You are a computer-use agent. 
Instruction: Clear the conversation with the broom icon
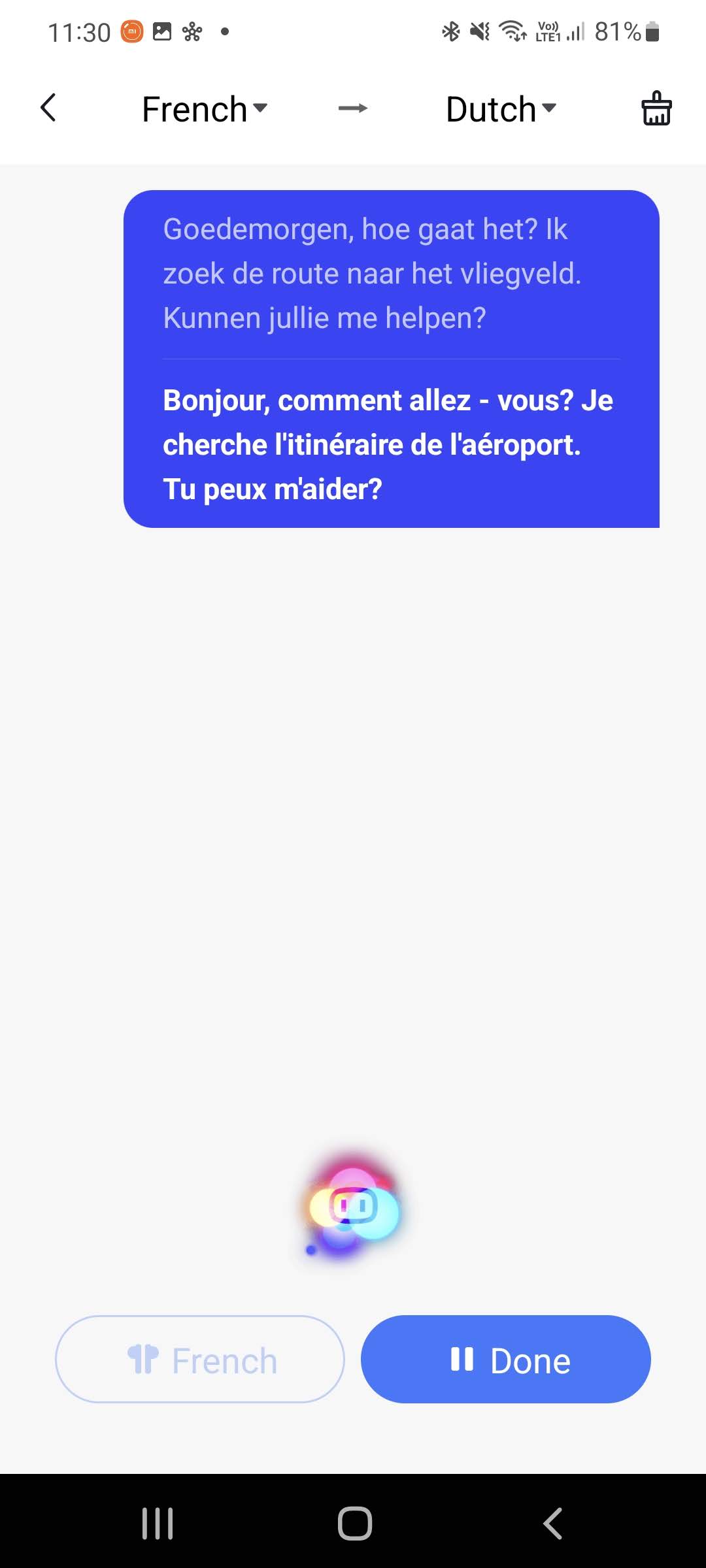coord(656,108)
